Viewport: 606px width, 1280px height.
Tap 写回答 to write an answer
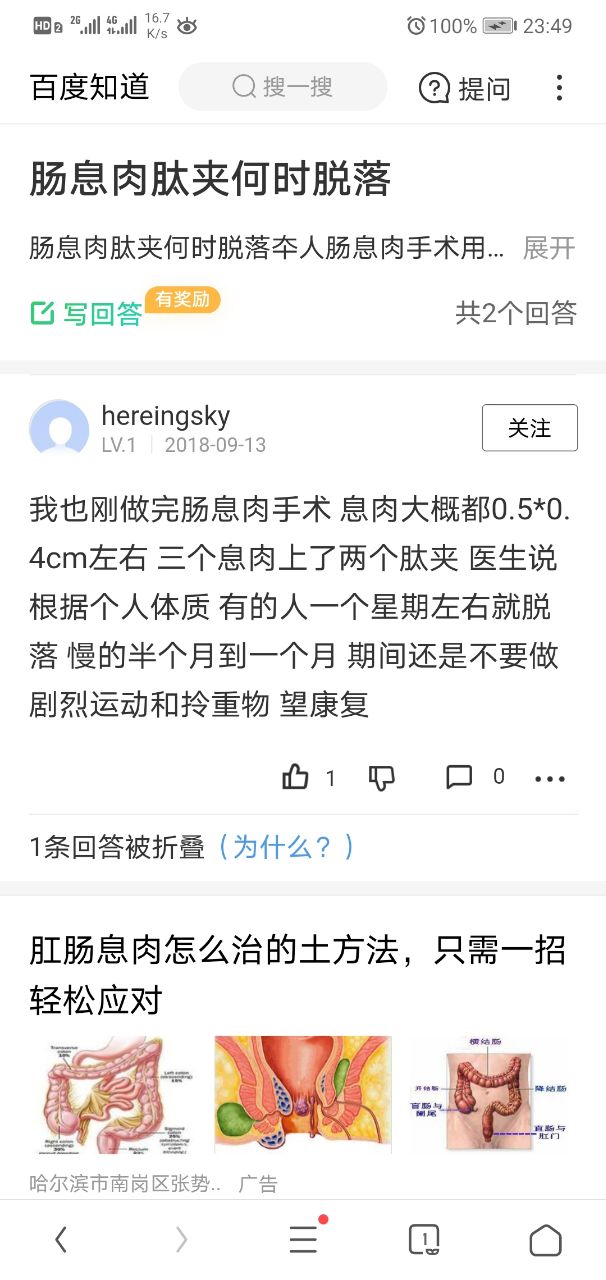pyautogui.click(x=87, y=313)
